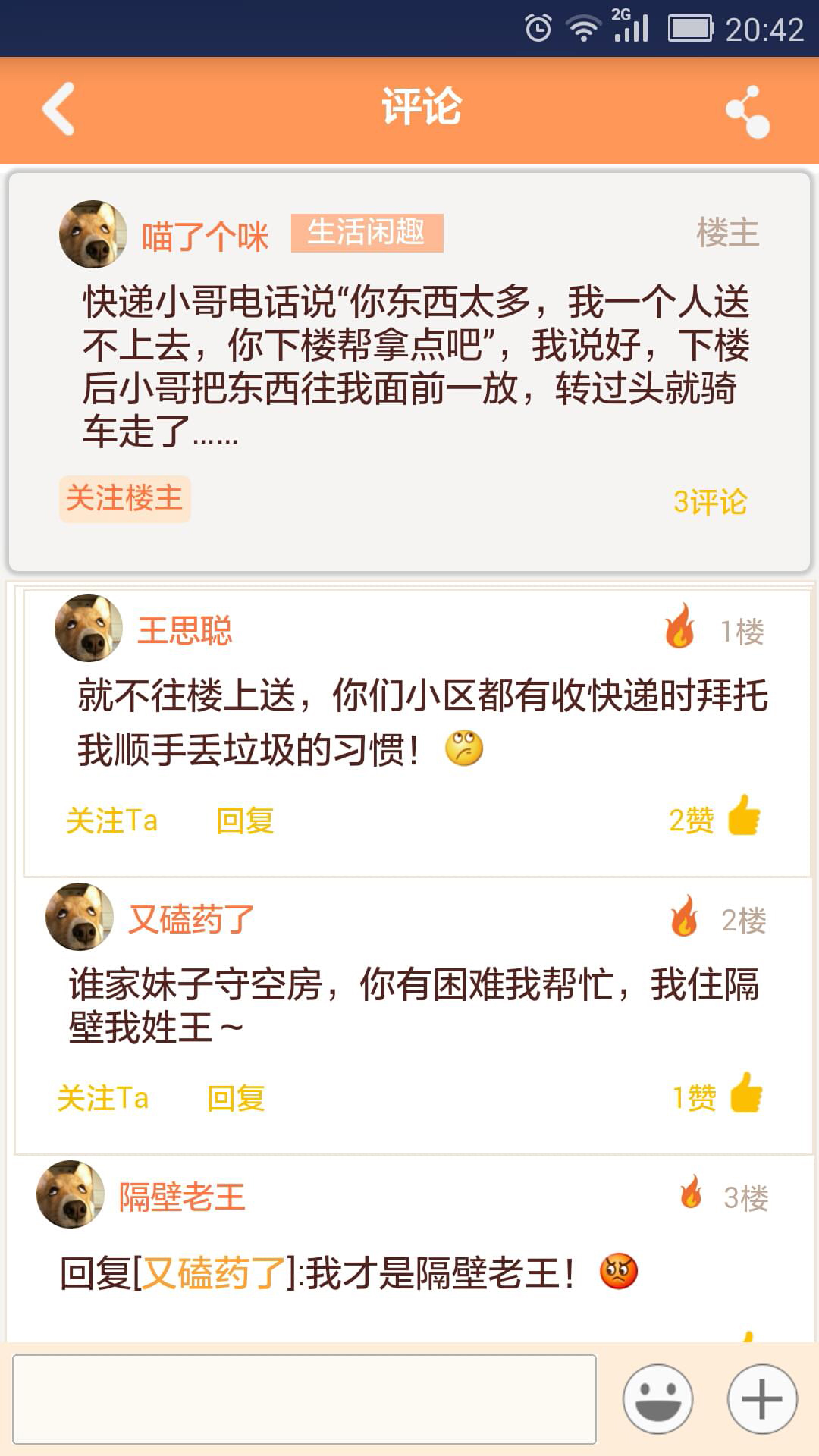Open the emoji picker smiley icon
The width and height of the screenshot is (819, 1456).
[657, 1399]
